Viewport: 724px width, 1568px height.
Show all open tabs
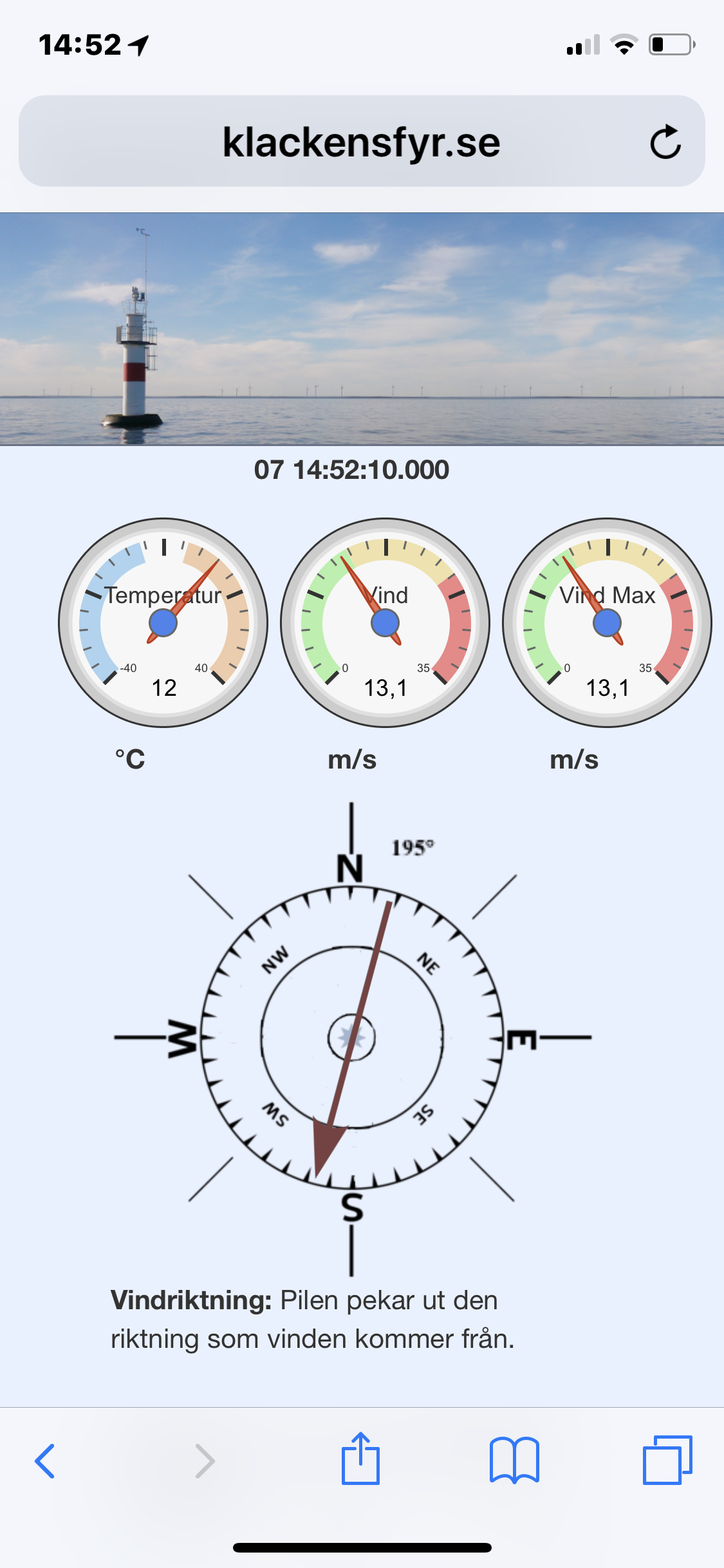click(x=667, y=1460)
